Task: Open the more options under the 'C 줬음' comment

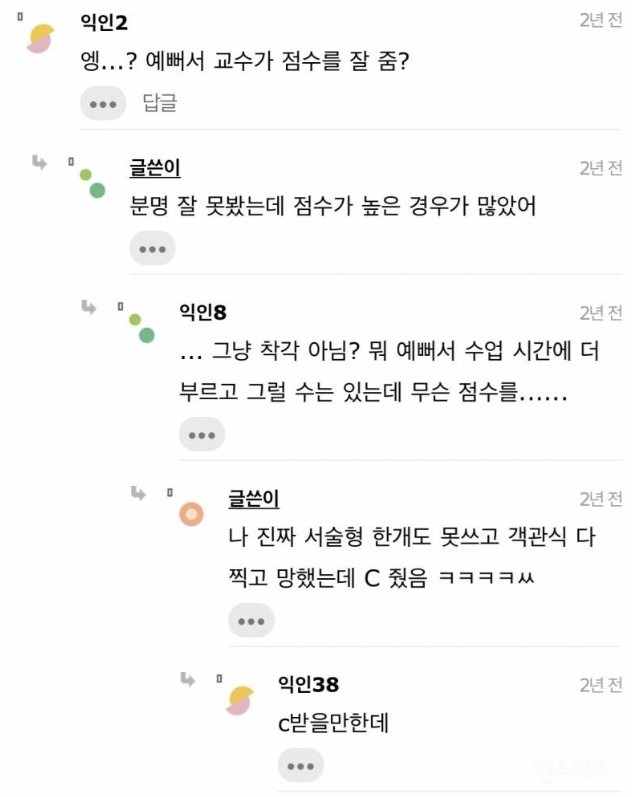Action: [250, 620]
